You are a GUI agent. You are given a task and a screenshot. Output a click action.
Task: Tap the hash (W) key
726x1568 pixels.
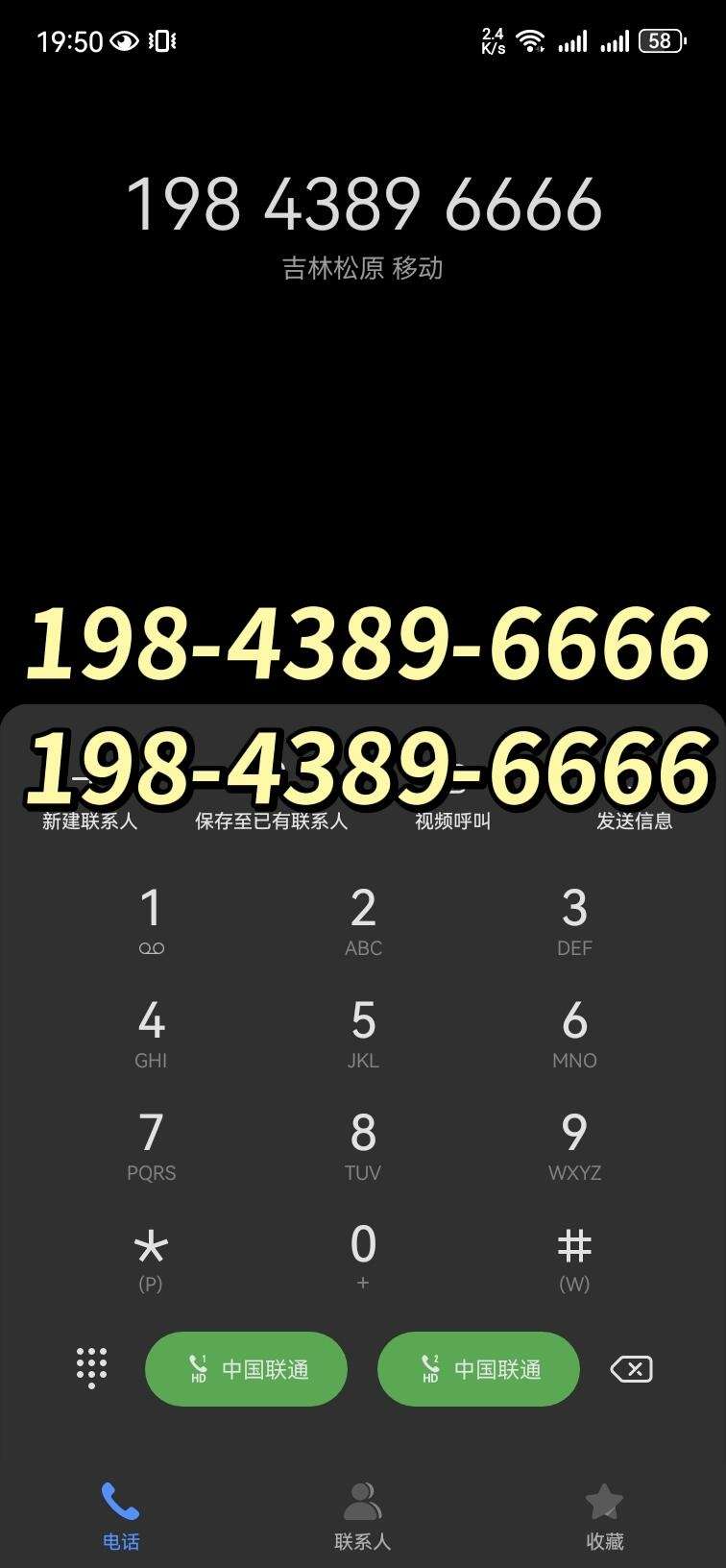tap(574, 1259)
